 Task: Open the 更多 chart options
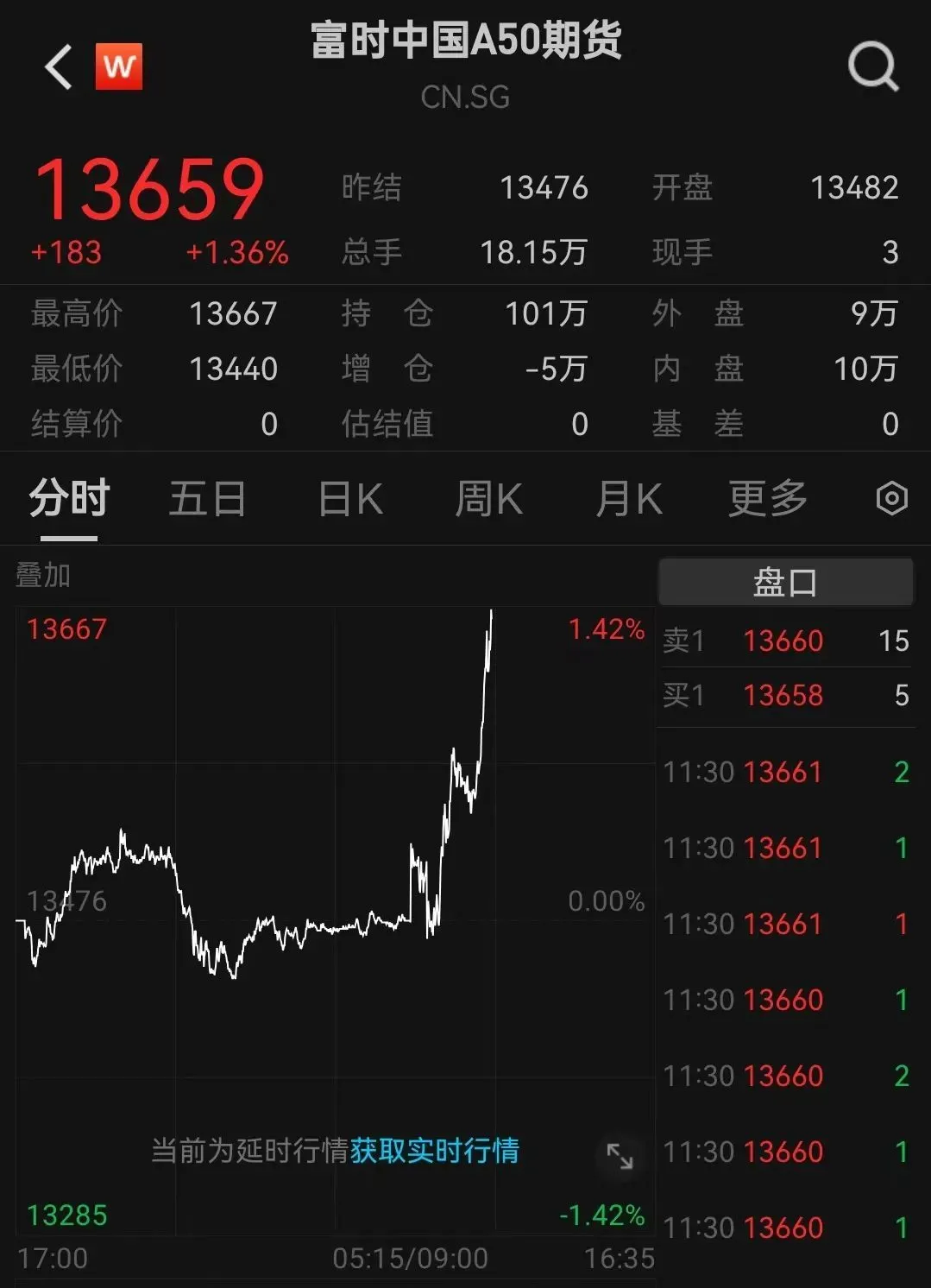pos(767,499)
